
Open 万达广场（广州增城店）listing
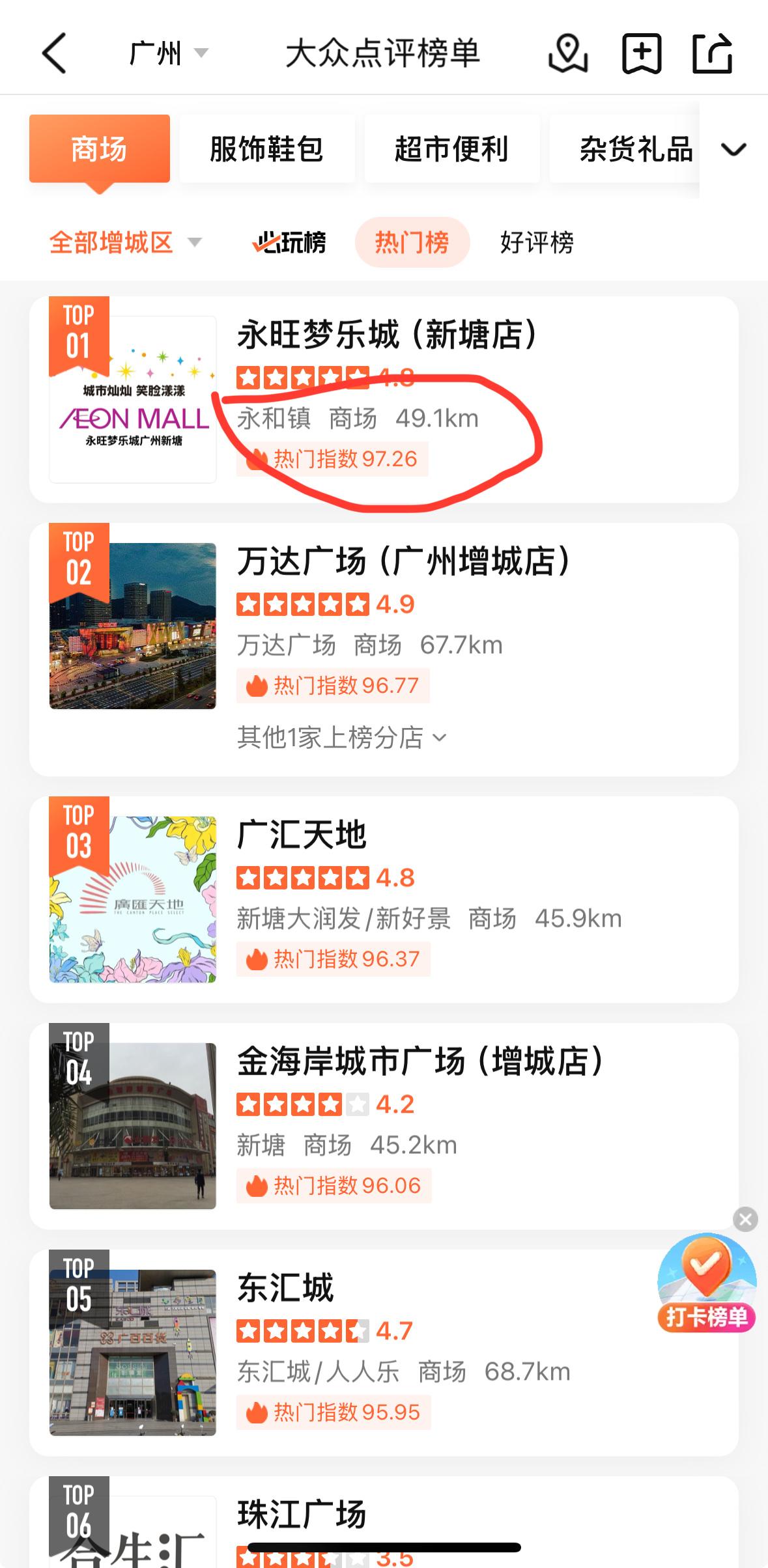[404, 561]
